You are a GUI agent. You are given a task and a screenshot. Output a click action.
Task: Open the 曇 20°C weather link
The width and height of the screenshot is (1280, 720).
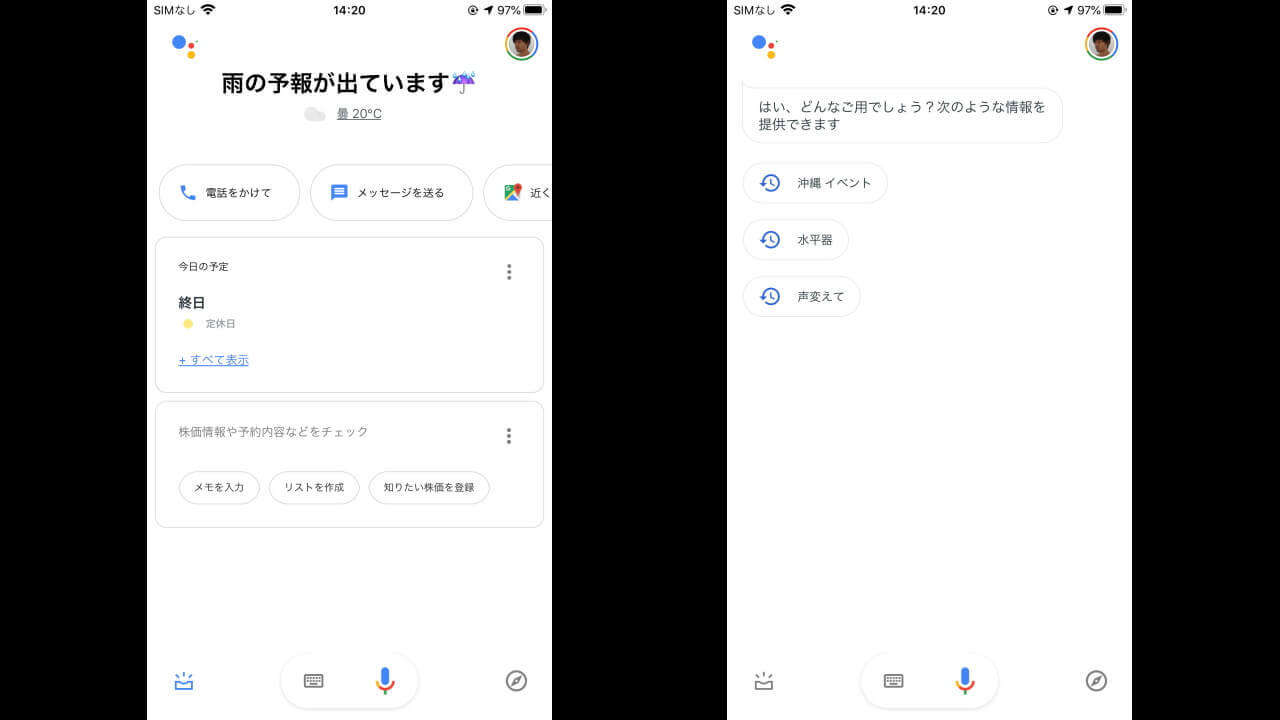click(x=358, y=114)
